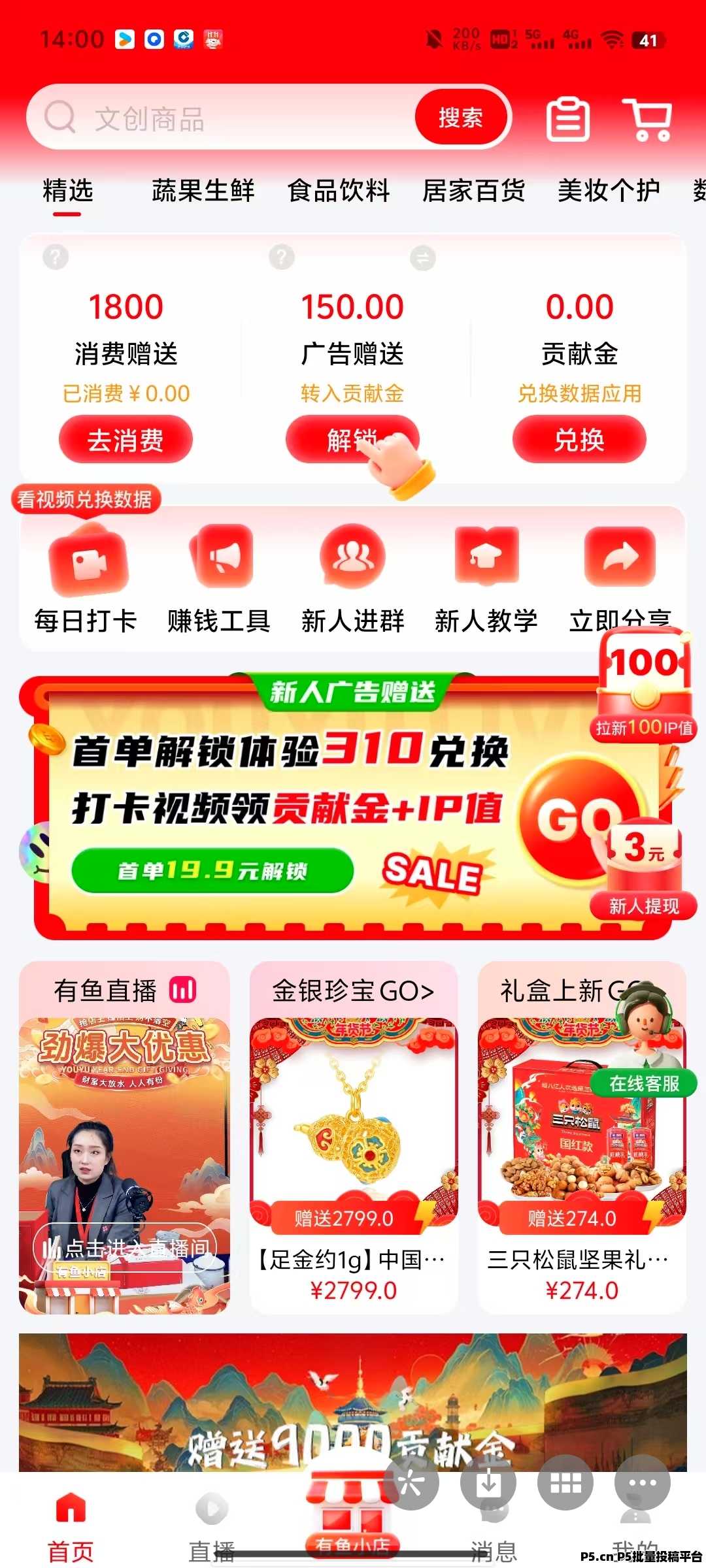Select the 居家百货 category tab
The height and width of the screenshot is (1568, 706).
pos(474,191)
